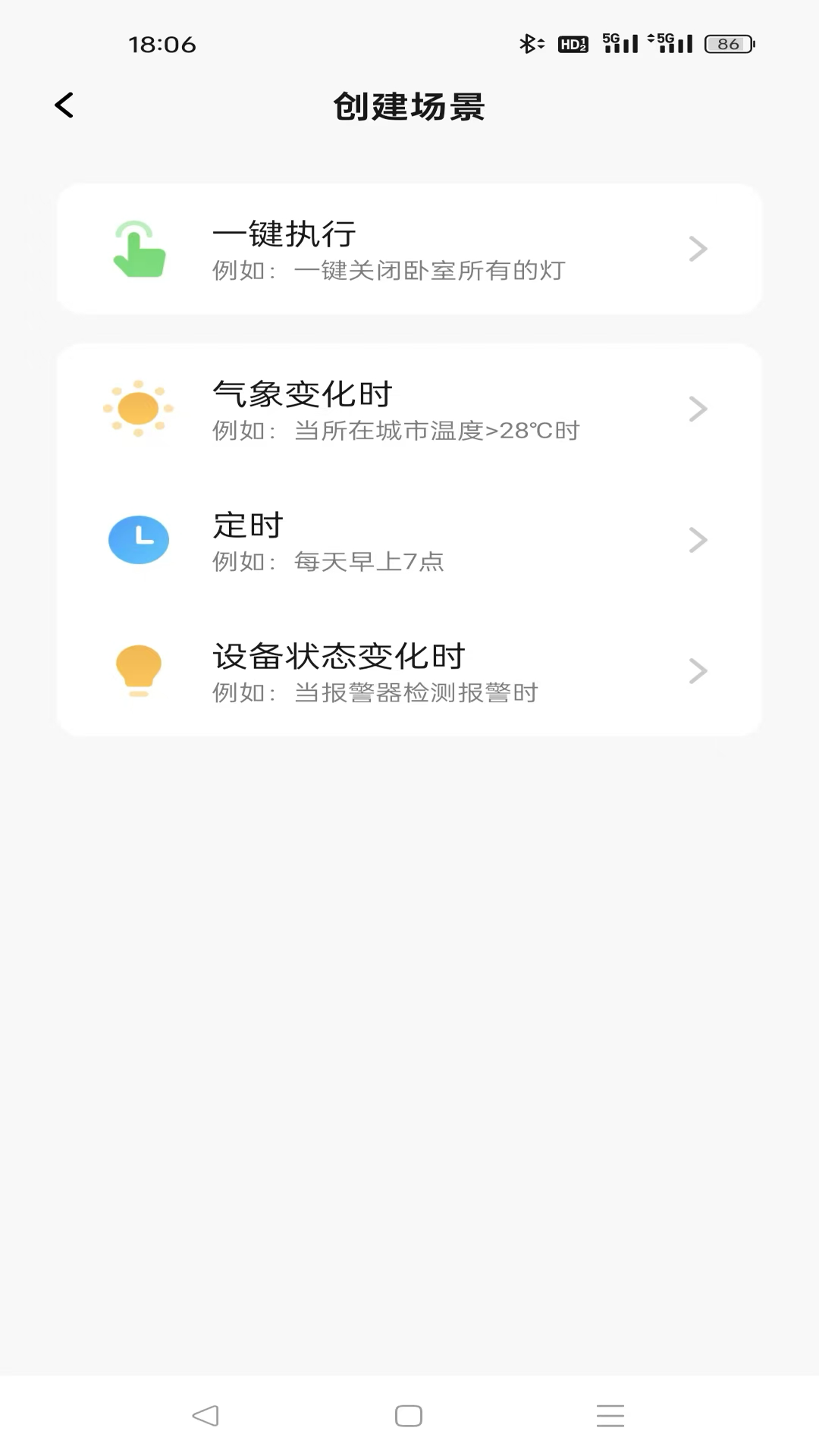Tap the blue clock timer icon
819x1456 pixels.
(x=139, y=539)
